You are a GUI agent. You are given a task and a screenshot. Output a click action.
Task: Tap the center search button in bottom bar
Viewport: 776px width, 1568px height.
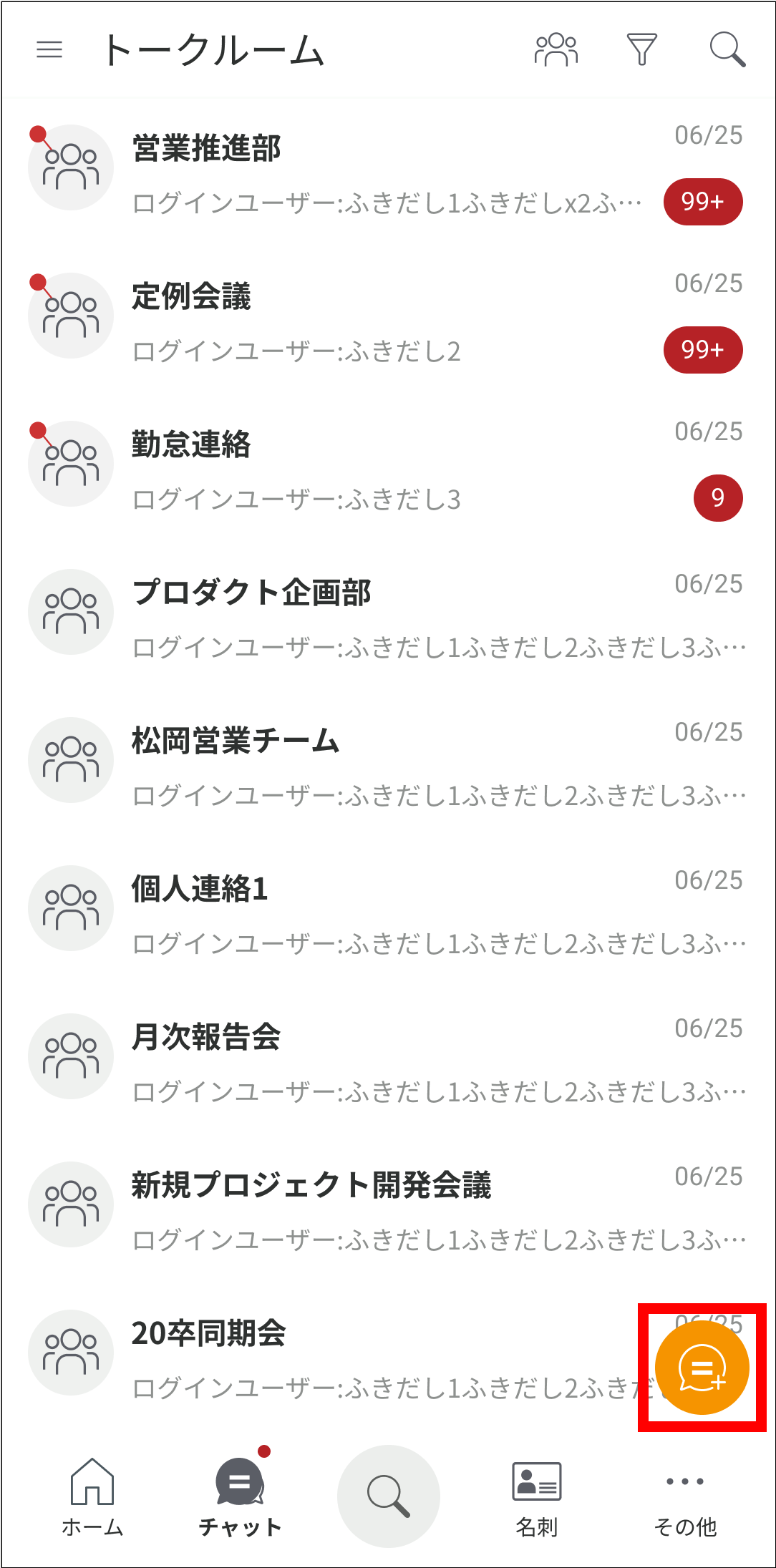click(x=389, y=1496)
